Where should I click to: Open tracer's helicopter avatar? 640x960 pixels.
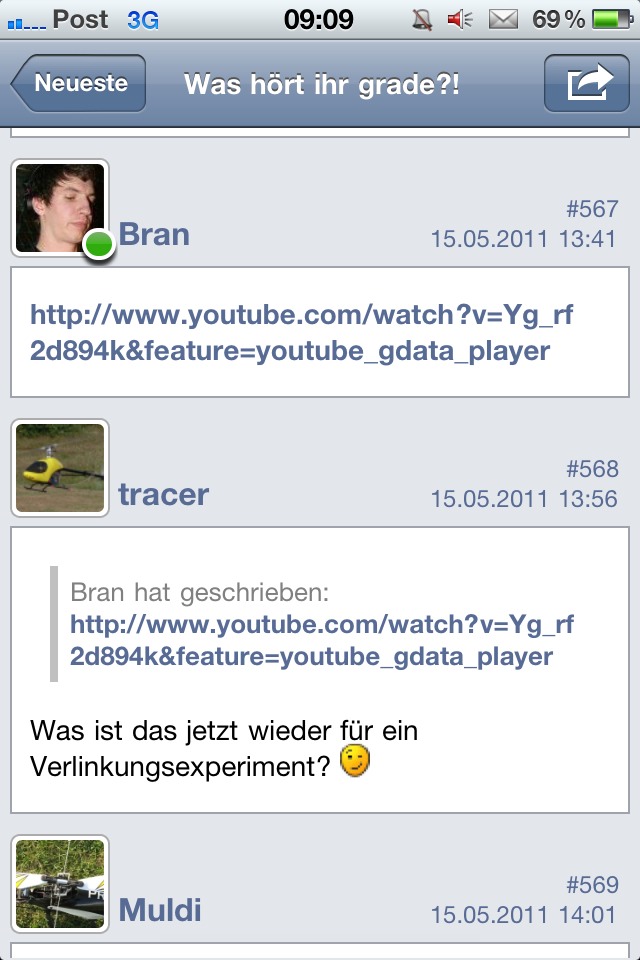pos(60,468)
